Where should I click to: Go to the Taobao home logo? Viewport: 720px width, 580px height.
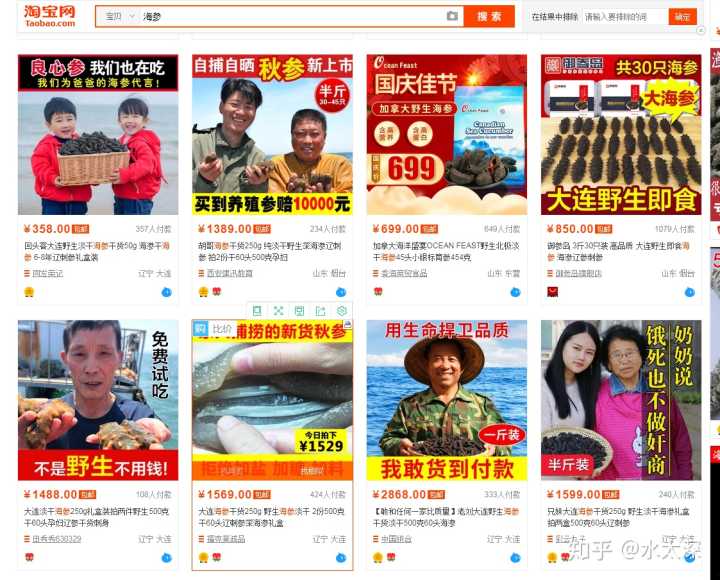click(49, 15)
